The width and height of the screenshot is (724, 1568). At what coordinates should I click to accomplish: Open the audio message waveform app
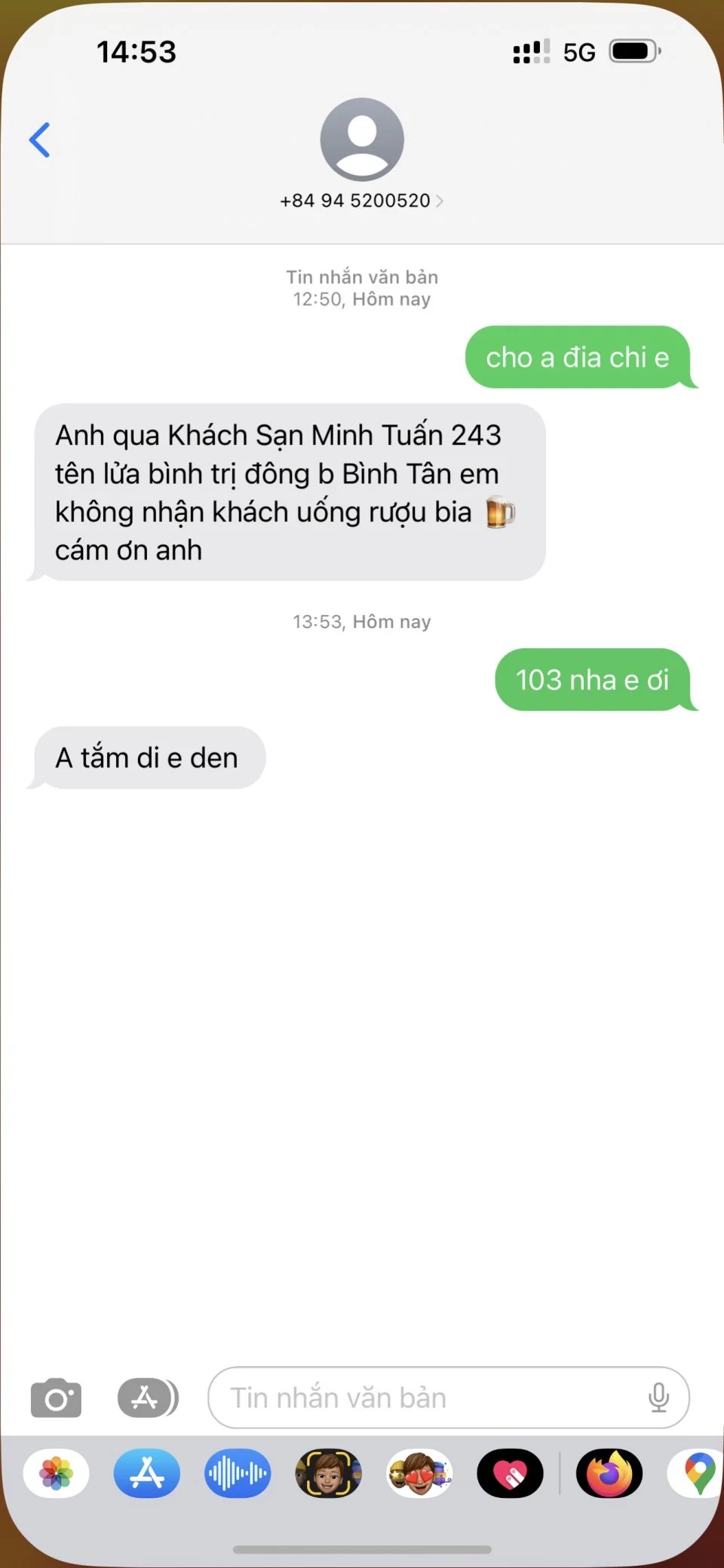coord(238,1473)
